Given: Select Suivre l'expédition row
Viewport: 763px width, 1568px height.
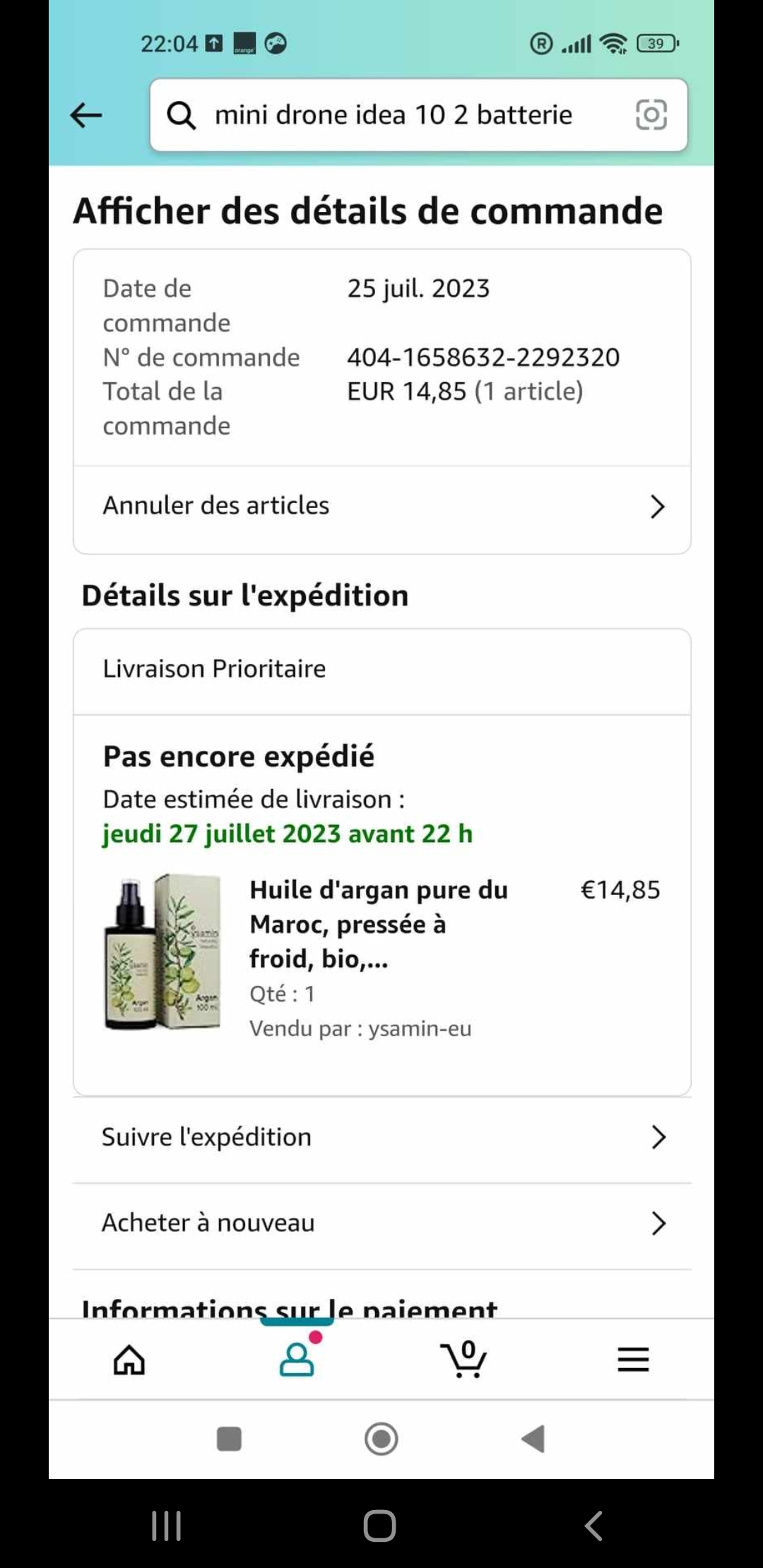Looking at the screenshot, I should click(381, 1137).
